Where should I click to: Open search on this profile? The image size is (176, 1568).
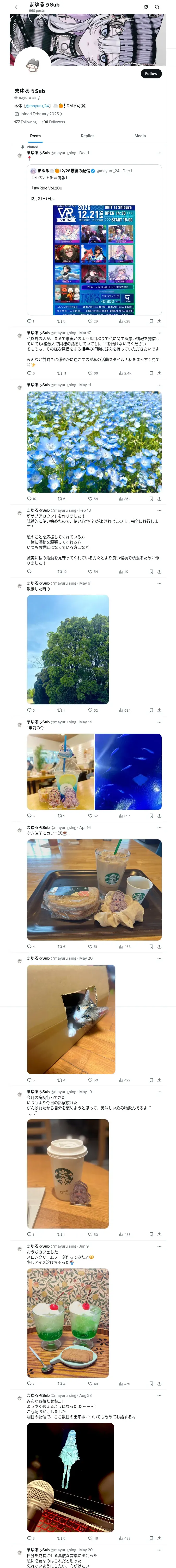157,7
